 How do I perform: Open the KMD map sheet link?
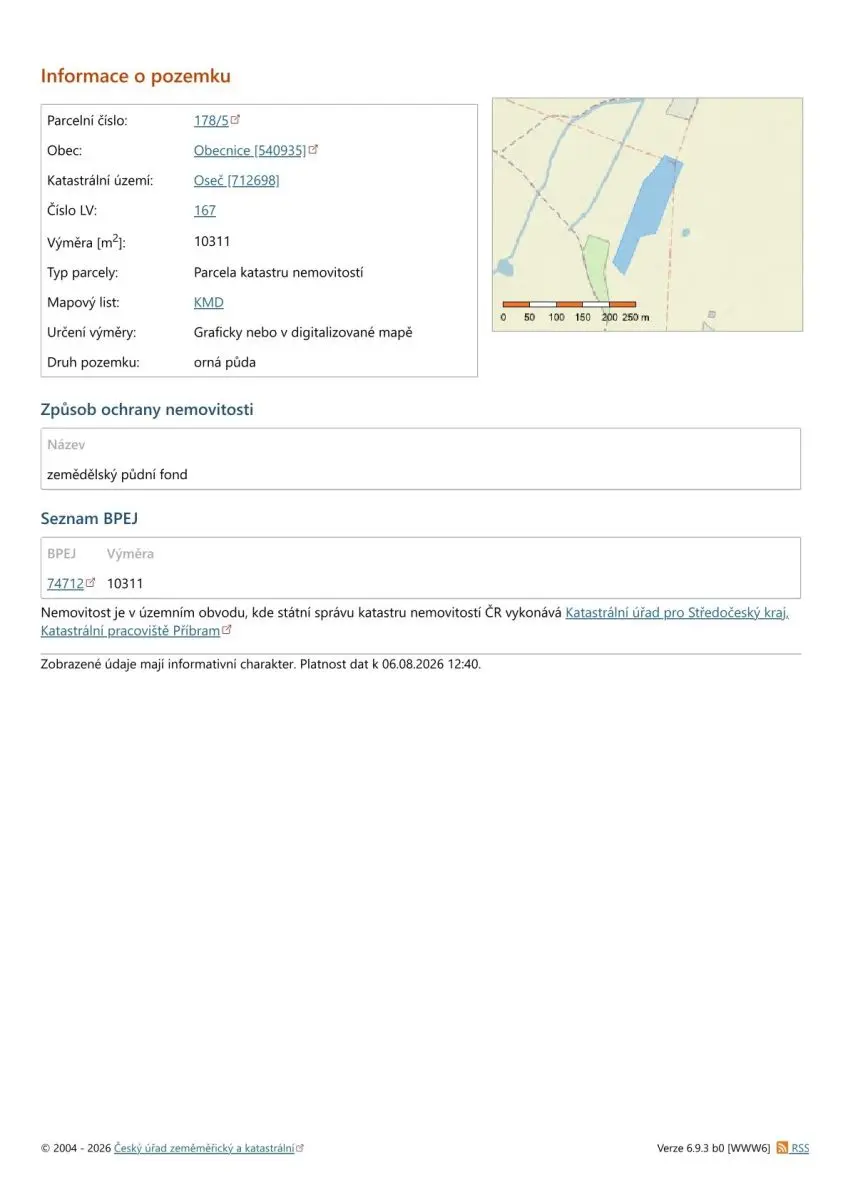tap(209, 302)
